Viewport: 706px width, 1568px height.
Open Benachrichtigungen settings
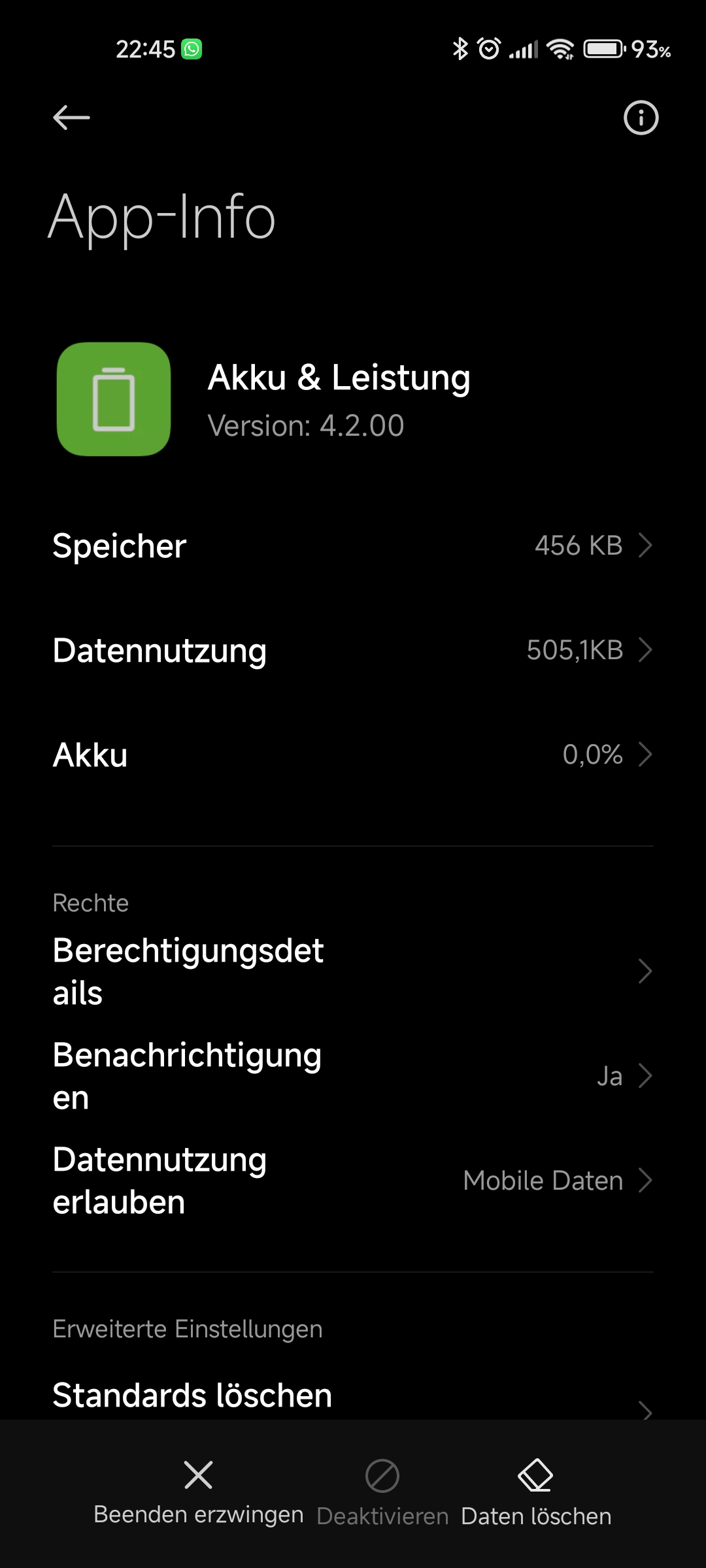coord(353,1076)
